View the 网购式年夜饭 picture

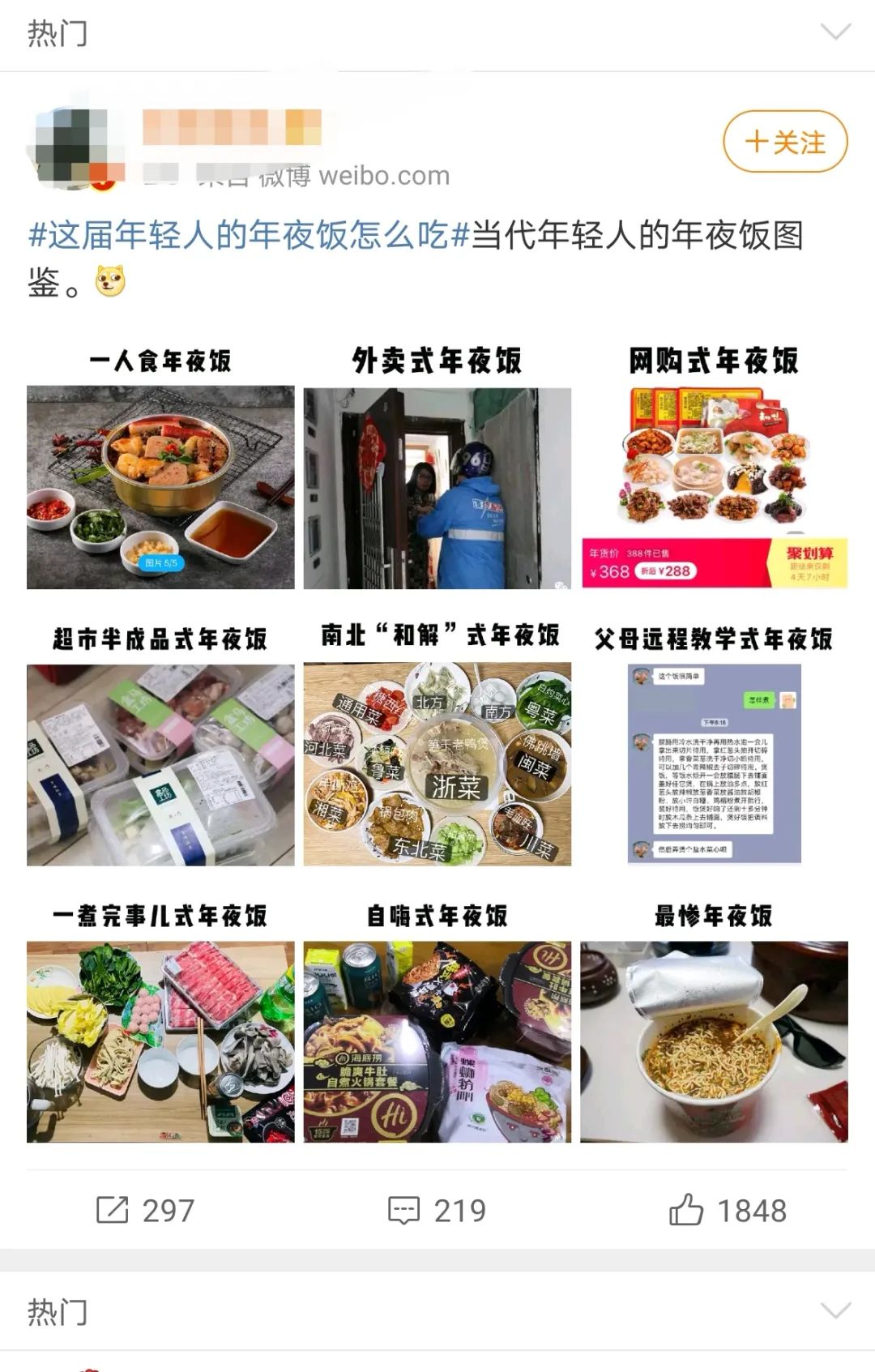[714, 486]
